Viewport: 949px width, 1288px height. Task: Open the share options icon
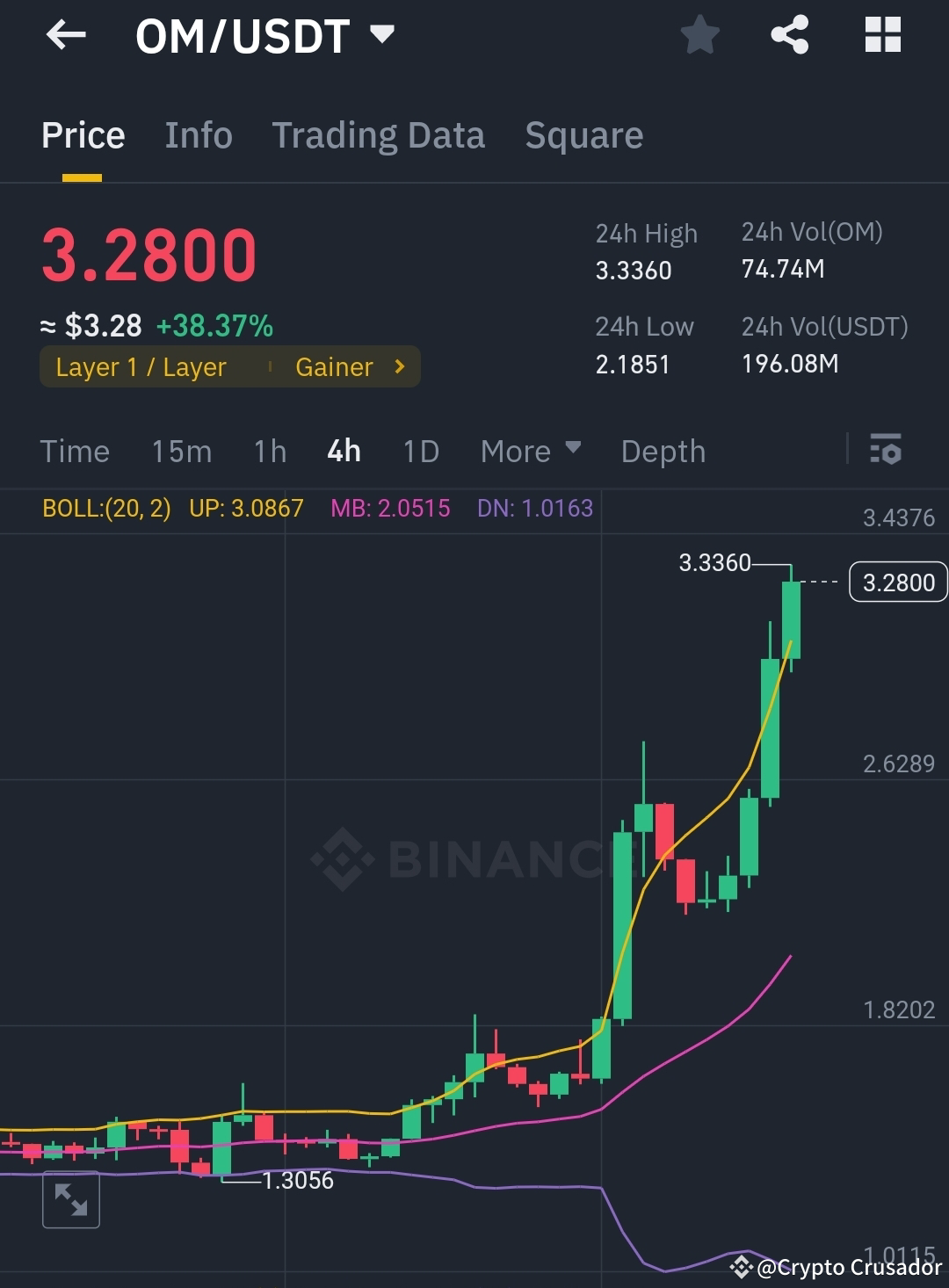pos(790,35)
